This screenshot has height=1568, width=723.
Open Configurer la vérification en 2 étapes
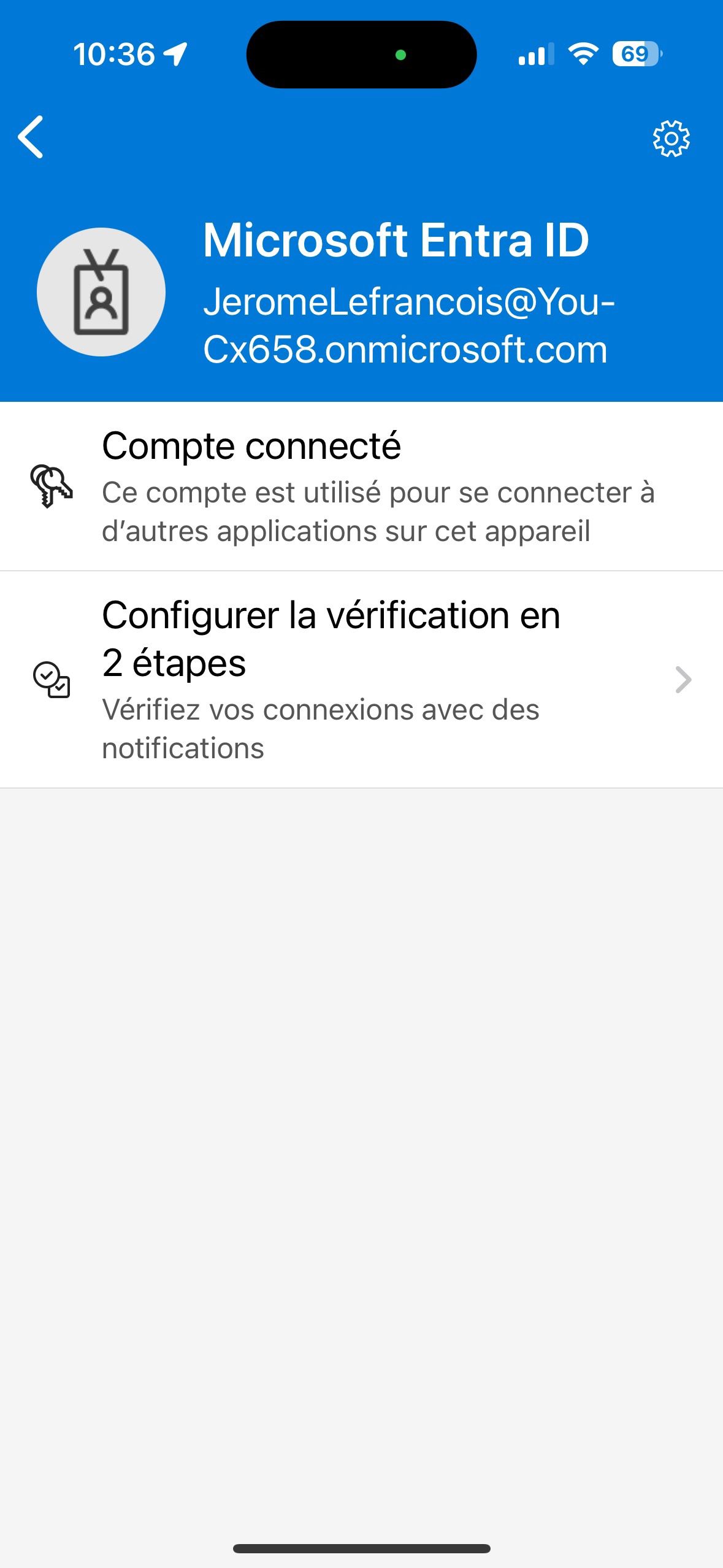tap(361, 679)
